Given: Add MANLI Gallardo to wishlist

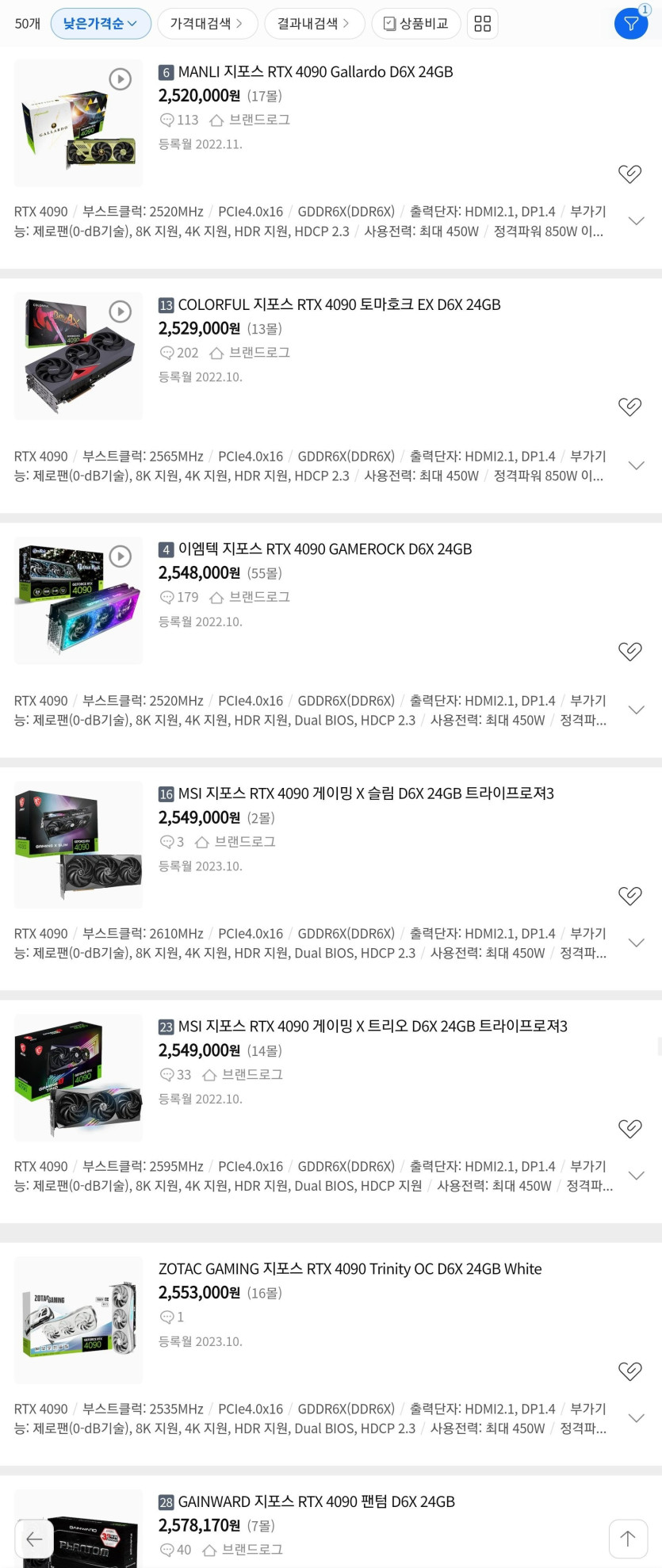Looking at the screenshot, I should (629, 174).
